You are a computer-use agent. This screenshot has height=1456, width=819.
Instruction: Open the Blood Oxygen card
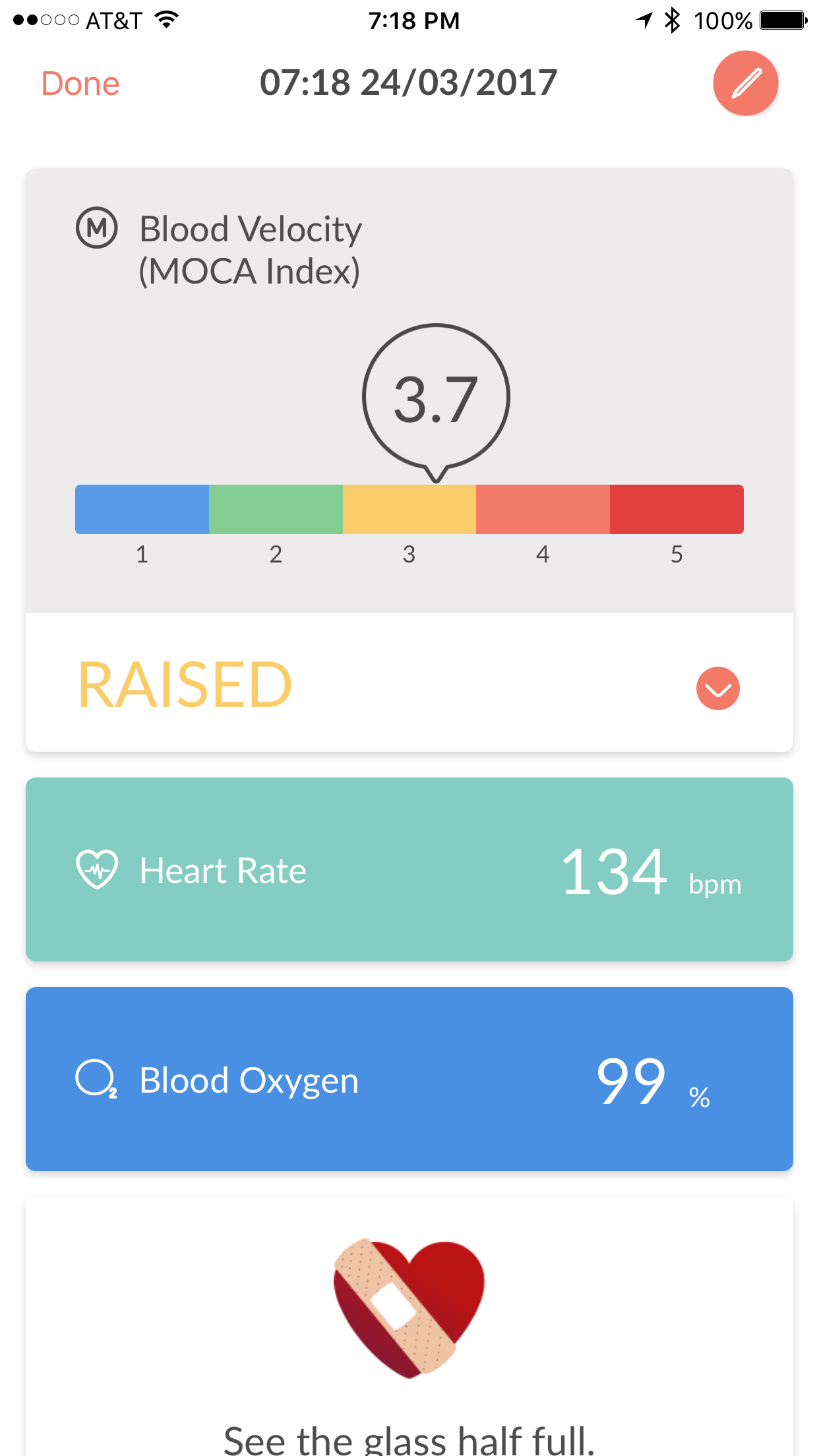(409, 1079)
